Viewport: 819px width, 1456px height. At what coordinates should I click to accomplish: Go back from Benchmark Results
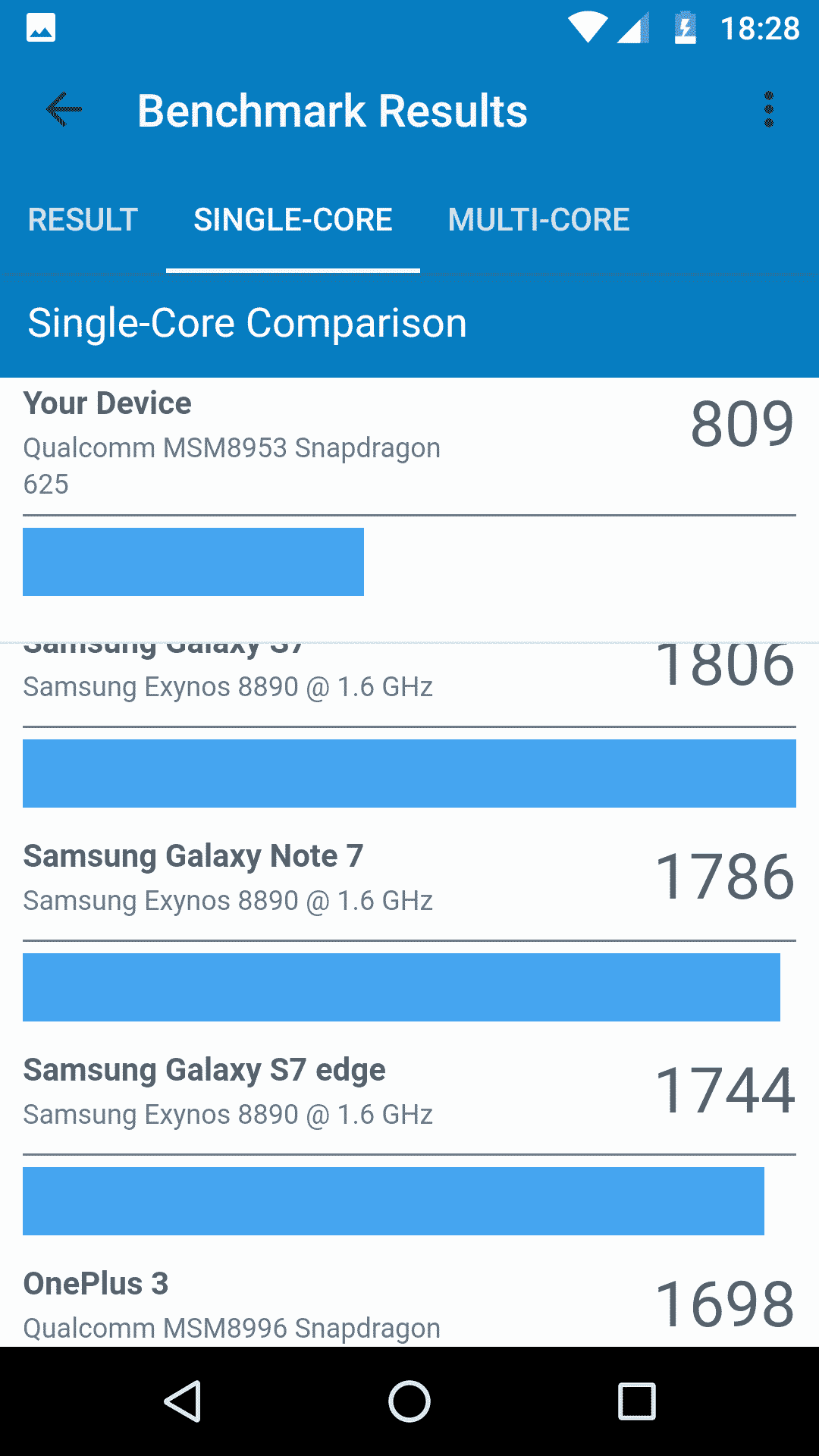click(64, 110)
